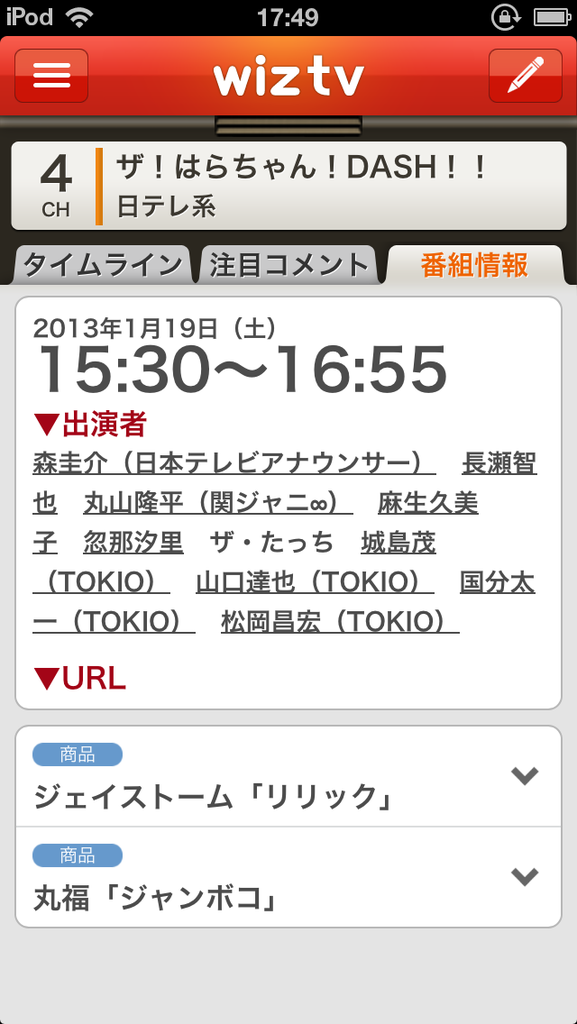Switch to the 注目コメント tab
Screen dimensions: 577x1024
click(288, 265)
